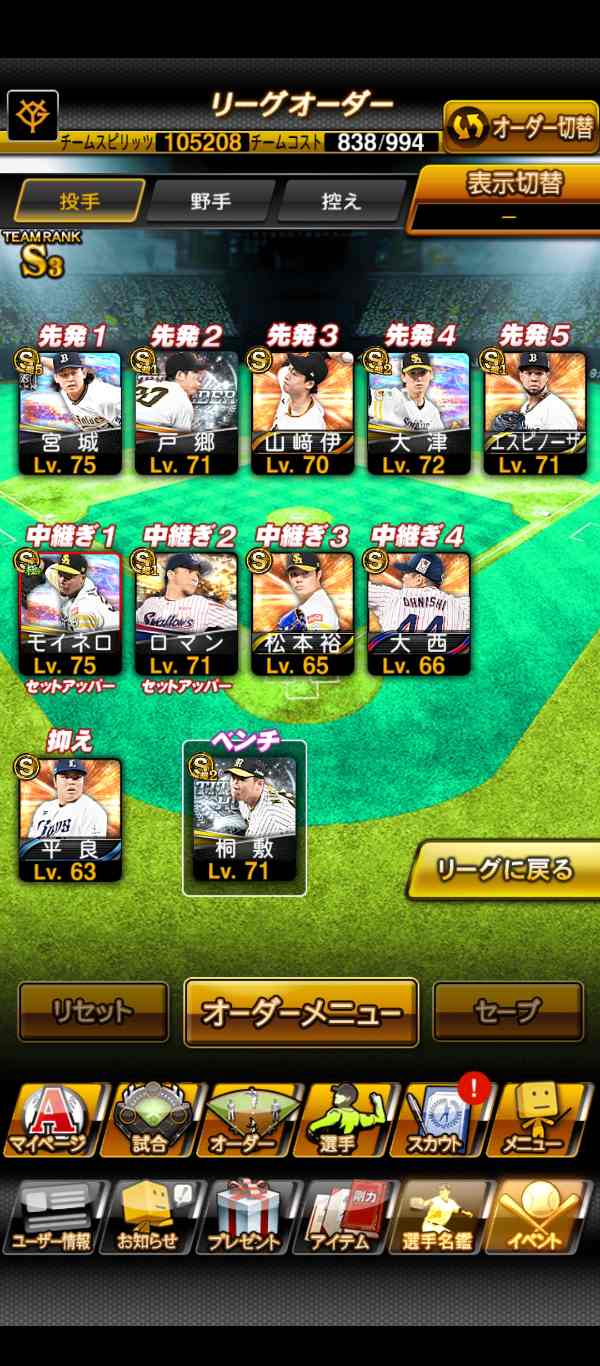Save the order with セーブ

tap(508, 1011)
